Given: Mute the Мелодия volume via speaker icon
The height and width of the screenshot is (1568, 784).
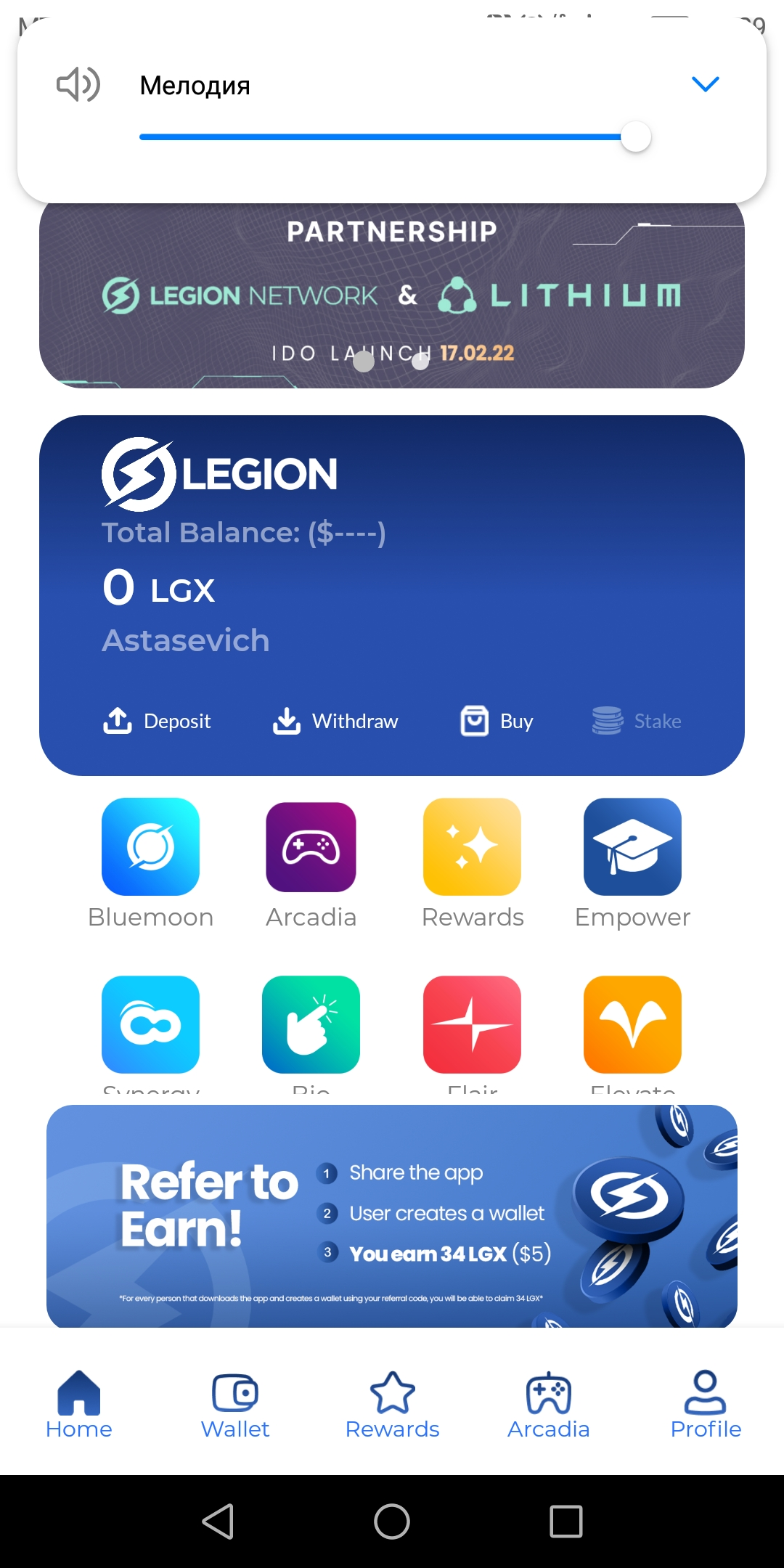Looking at the screenshot, I should click(x=78, y=85).
